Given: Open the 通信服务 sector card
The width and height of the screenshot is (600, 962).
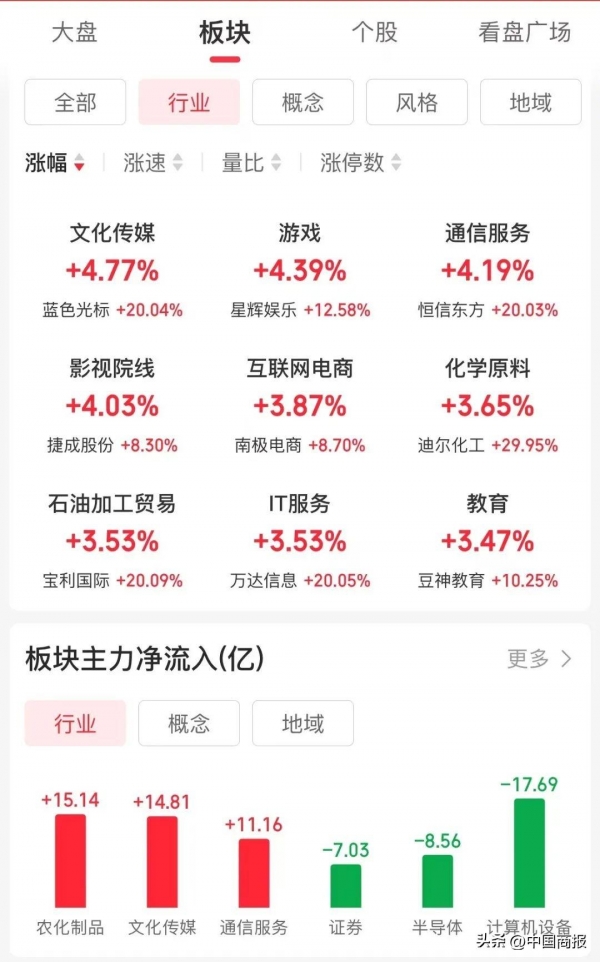Looking at the screenshot, I should tap(487, 269).
